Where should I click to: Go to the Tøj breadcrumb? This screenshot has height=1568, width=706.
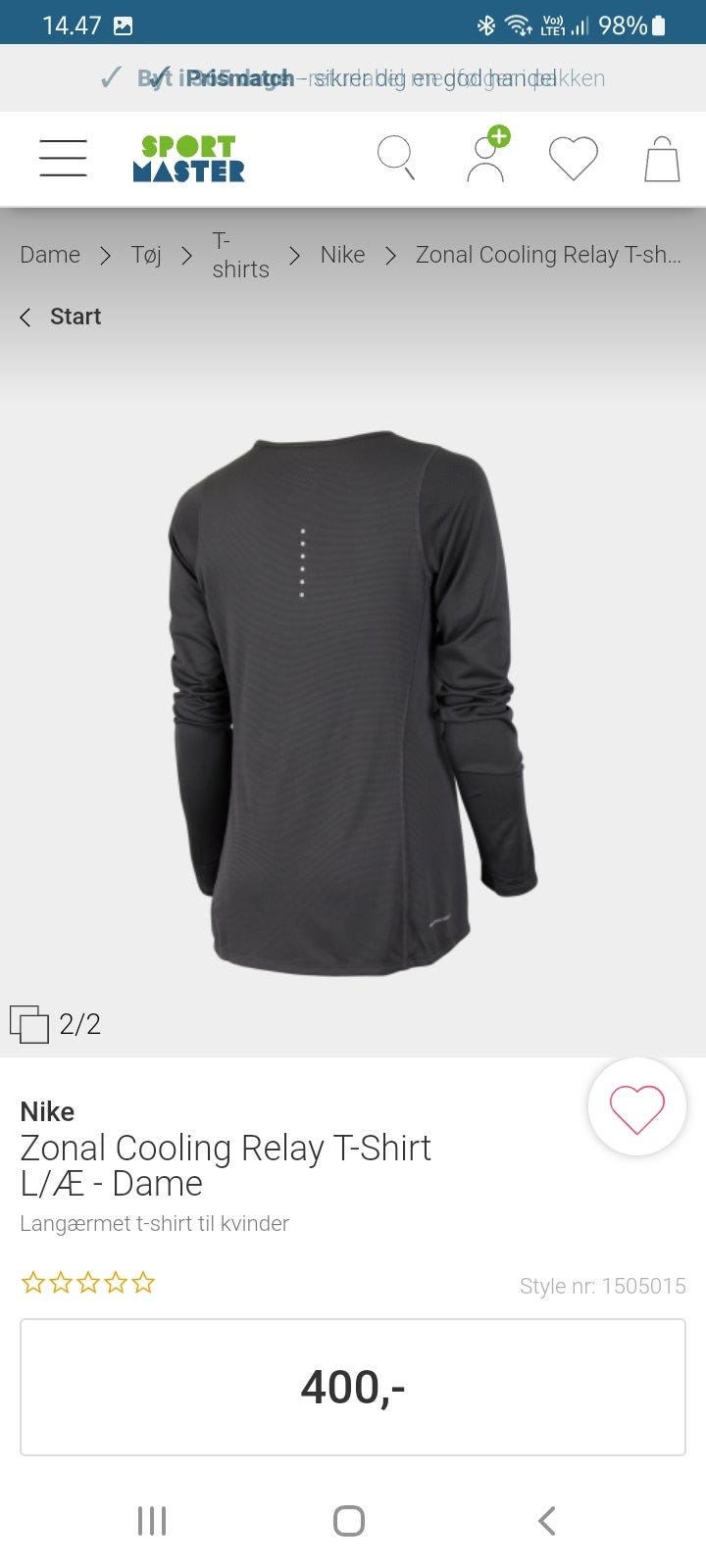point(146,255)
